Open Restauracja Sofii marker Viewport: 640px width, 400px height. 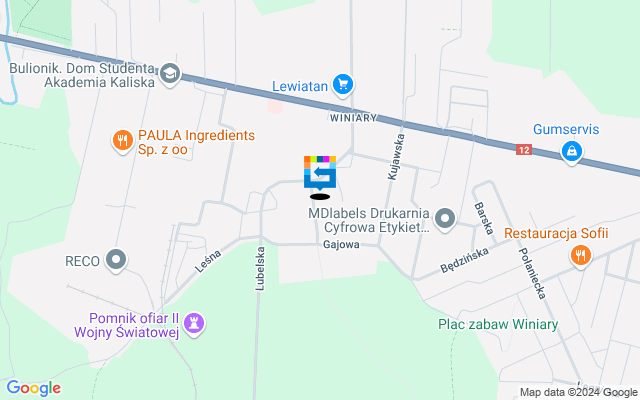point(580,255)
